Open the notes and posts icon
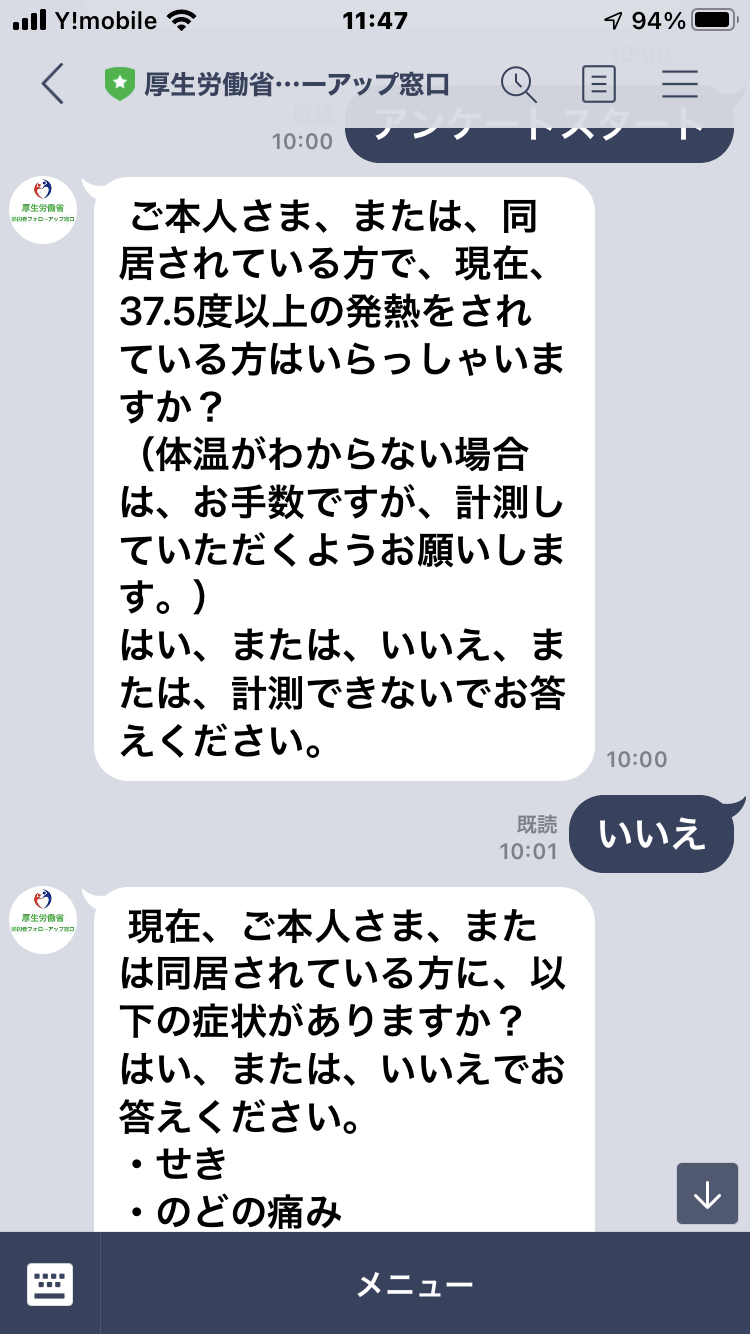This screenshot has height=1334, width=750. pos(598,84)
